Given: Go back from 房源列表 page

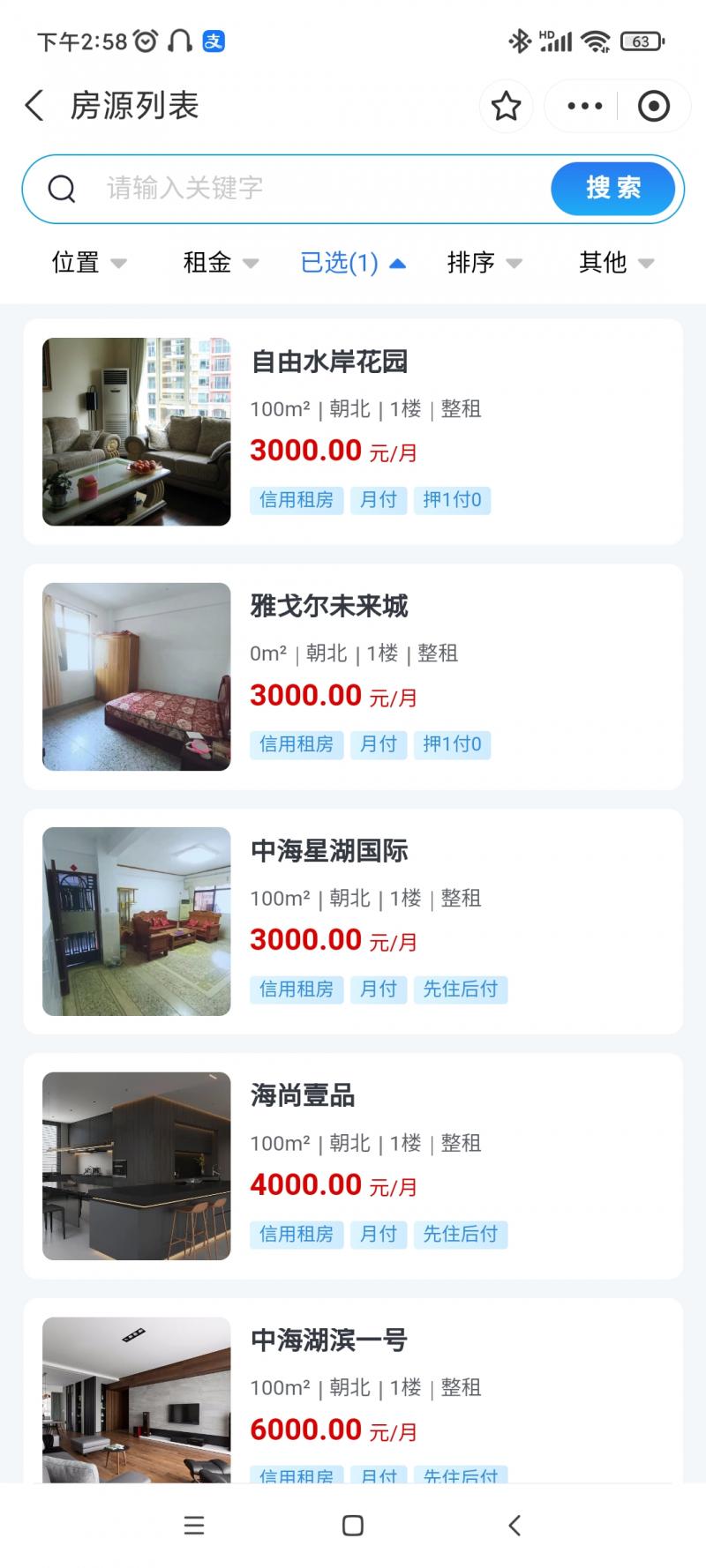Looking at the screenshot, I should click(34, 106).
